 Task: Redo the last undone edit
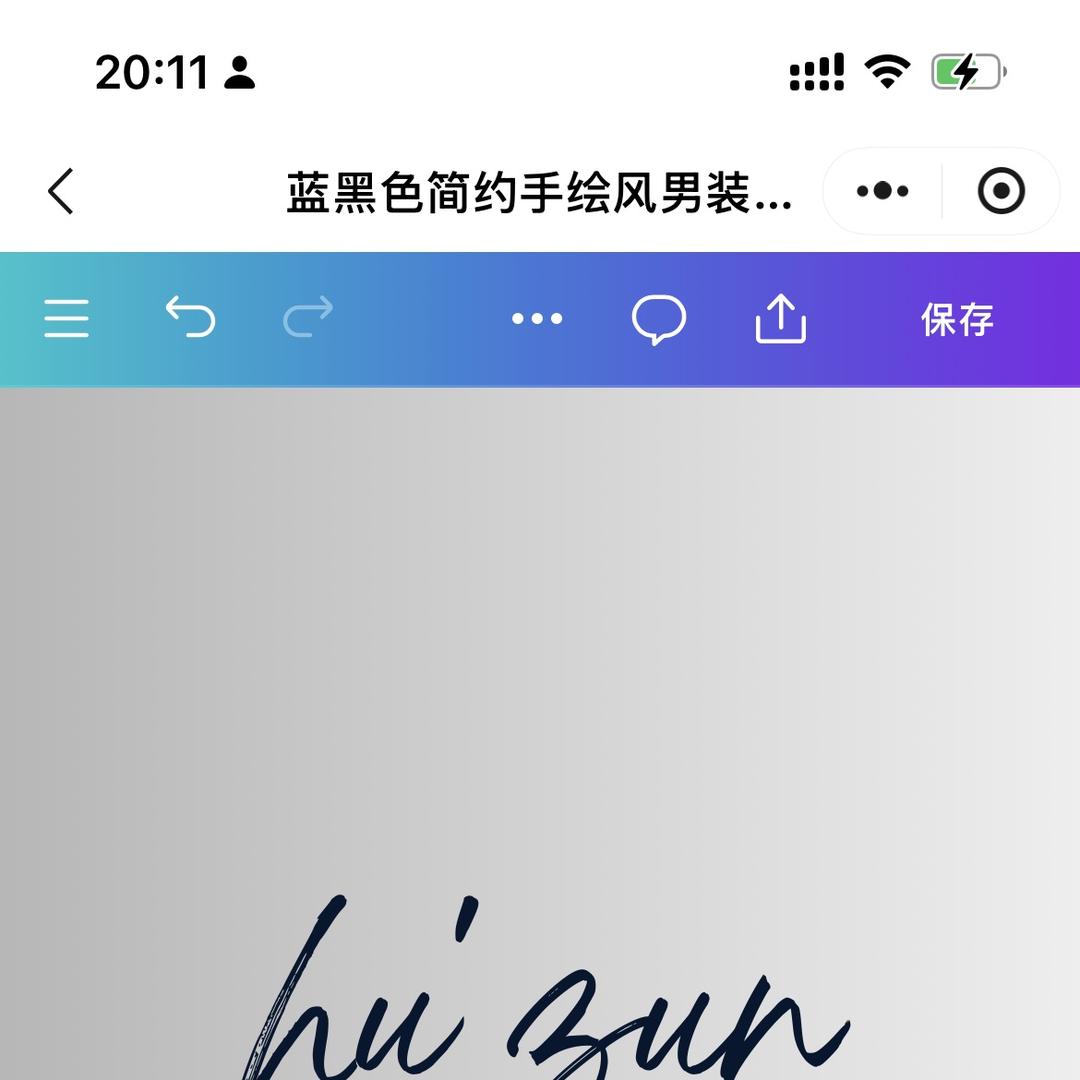(x=308, y=318)
